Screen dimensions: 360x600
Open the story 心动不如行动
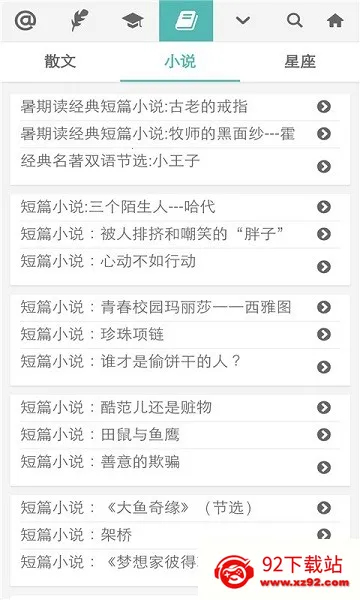180,264
